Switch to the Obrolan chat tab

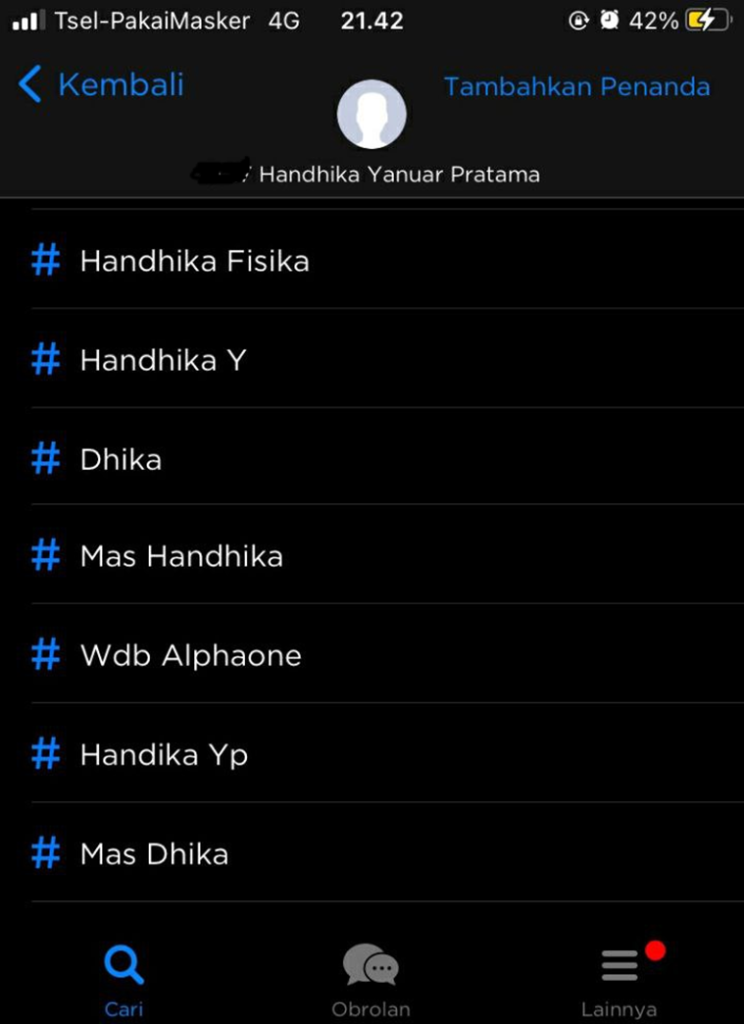pos(371,978)
